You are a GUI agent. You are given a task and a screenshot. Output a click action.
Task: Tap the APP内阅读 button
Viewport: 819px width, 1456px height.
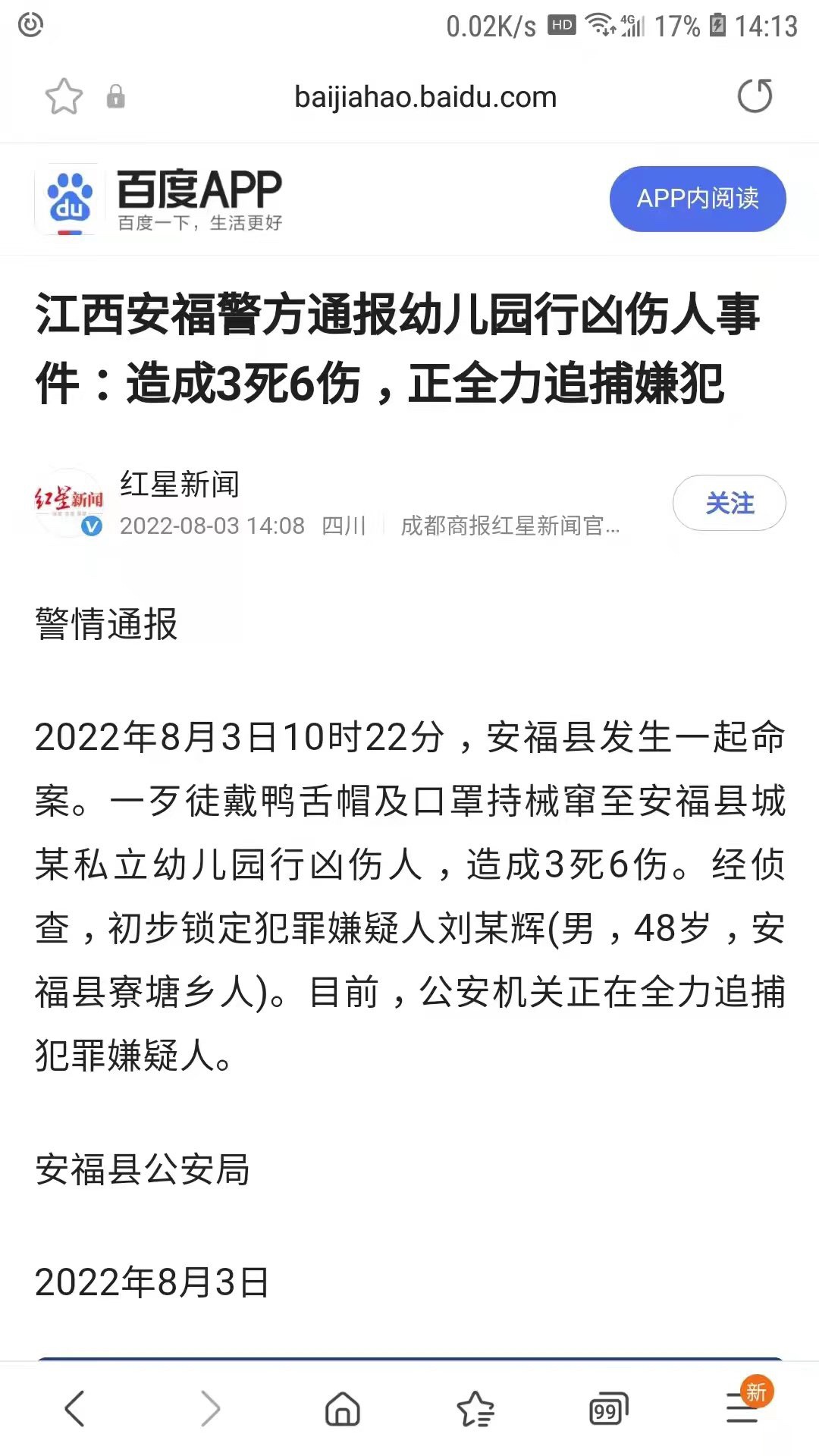click(698, 199)
